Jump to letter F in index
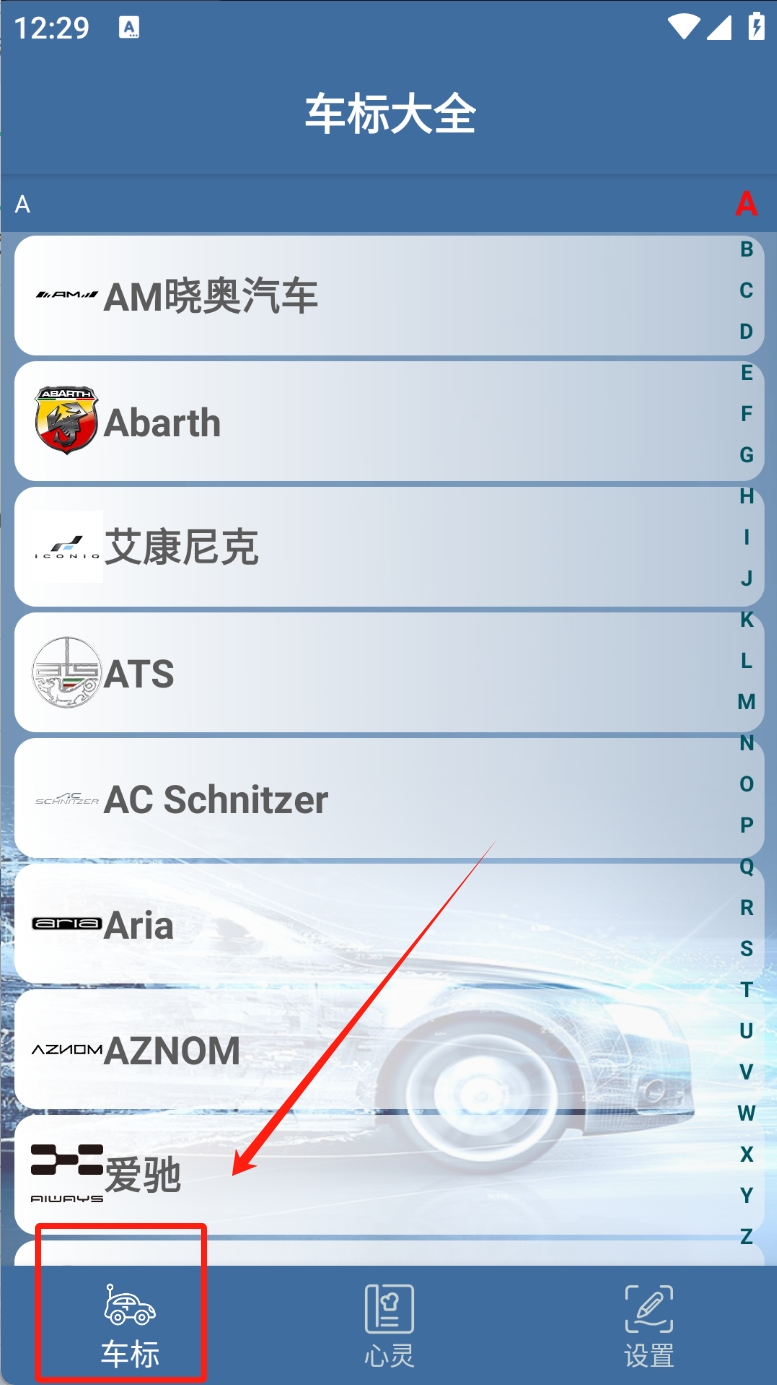This screenshot has width=777, height=1385. [x=746, y=413]
